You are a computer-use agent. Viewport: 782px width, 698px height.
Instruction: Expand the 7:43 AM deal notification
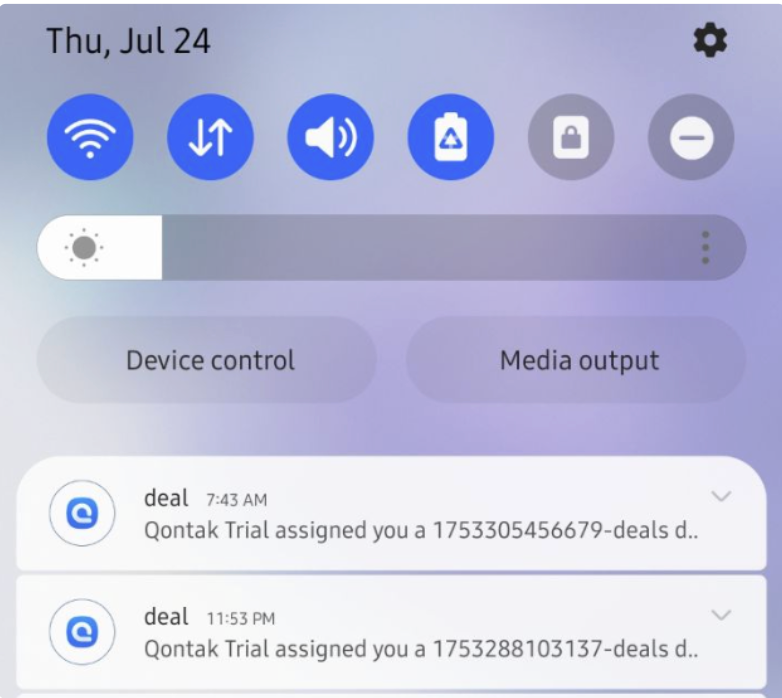click(720, 497)
